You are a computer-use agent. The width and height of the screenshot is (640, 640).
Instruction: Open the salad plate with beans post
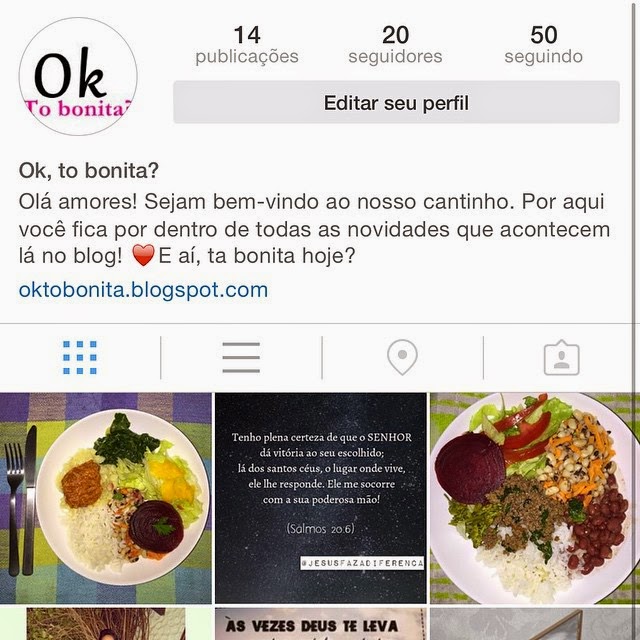pyautogui.click(x=535, y=497)
